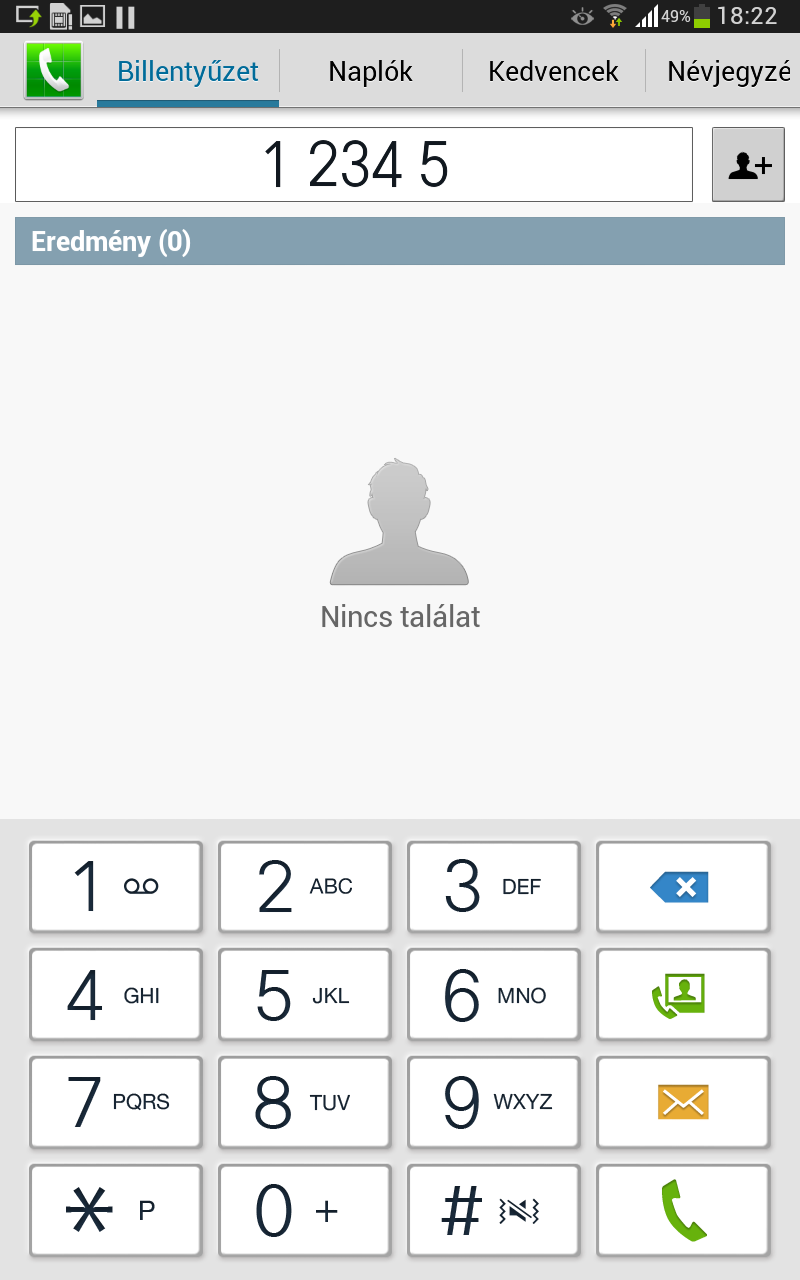
Task: Switch to the Naplók tab
Action: (370, 72)
